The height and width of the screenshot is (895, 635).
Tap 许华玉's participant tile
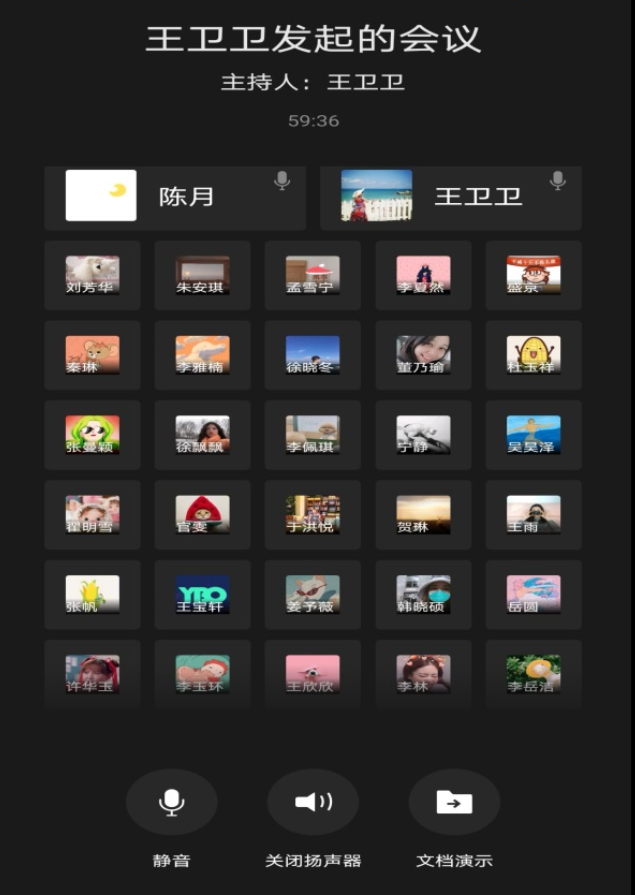click(x=92, y=674)
